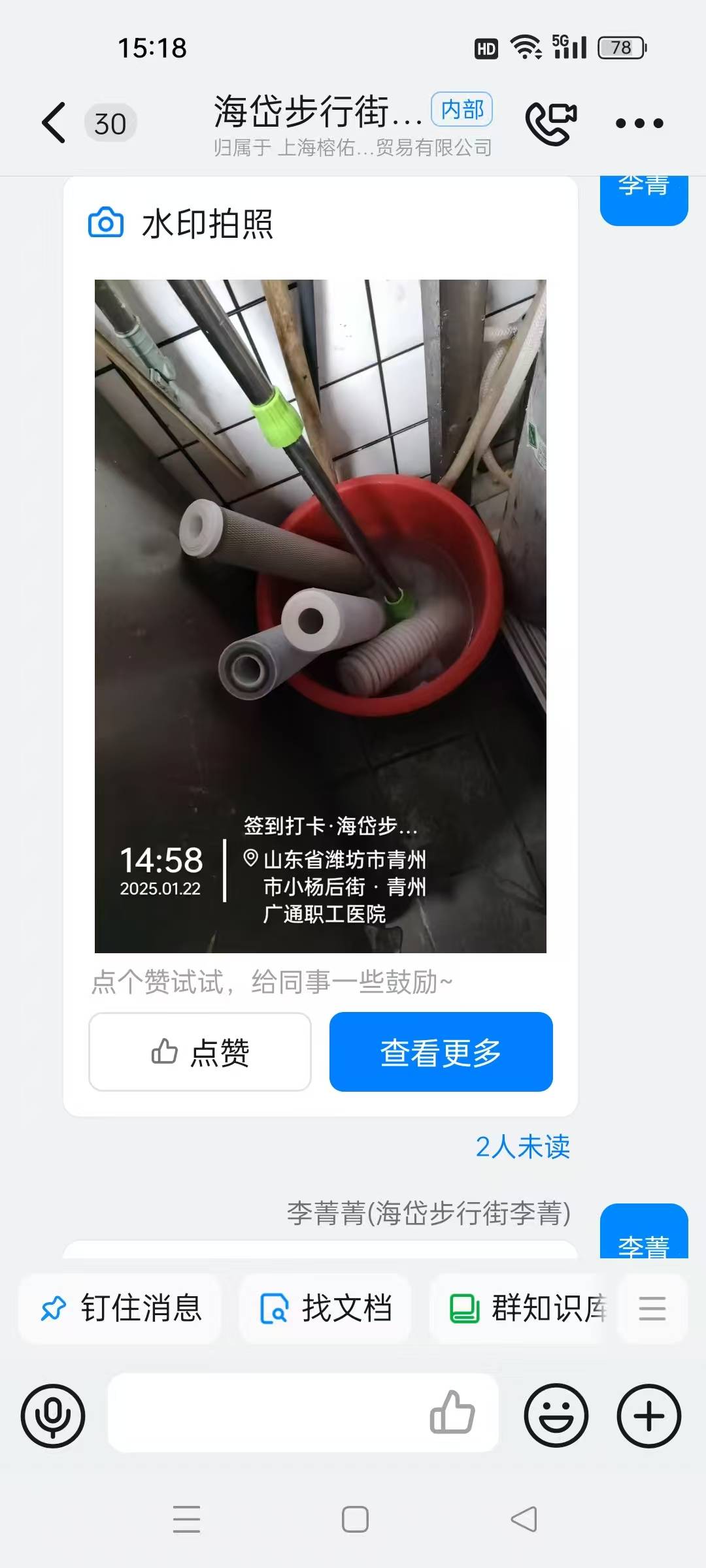Tap the 点赞 button on the card
Image resolution: width=706 pixels, height=1568 pixels.
click(200, 1052)
